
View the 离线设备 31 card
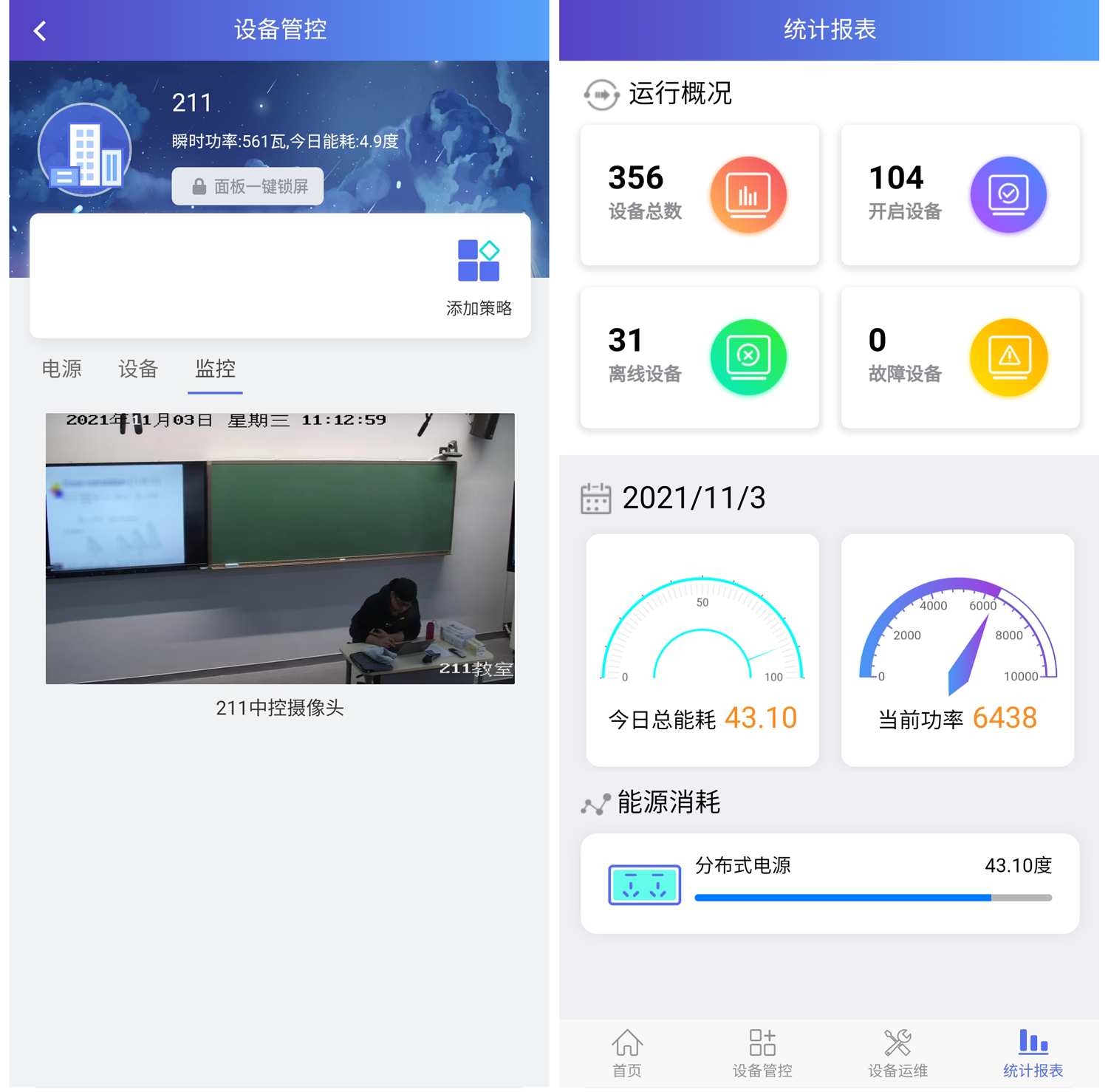pyautogui.click(x=700, y=358)
